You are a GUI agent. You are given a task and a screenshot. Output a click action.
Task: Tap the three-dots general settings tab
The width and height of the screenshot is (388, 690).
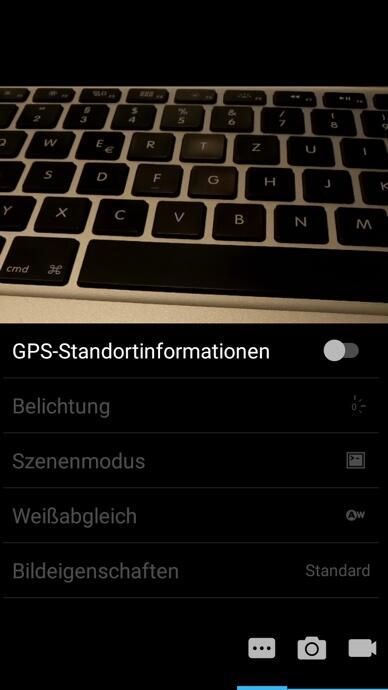(x=262, y=648)
